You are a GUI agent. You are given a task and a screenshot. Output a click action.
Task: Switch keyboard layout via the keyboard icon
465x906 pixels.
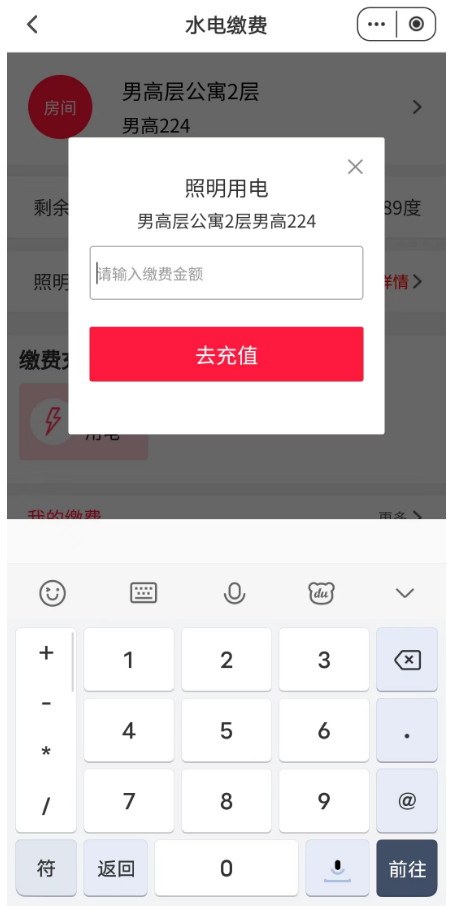(143, 593)
